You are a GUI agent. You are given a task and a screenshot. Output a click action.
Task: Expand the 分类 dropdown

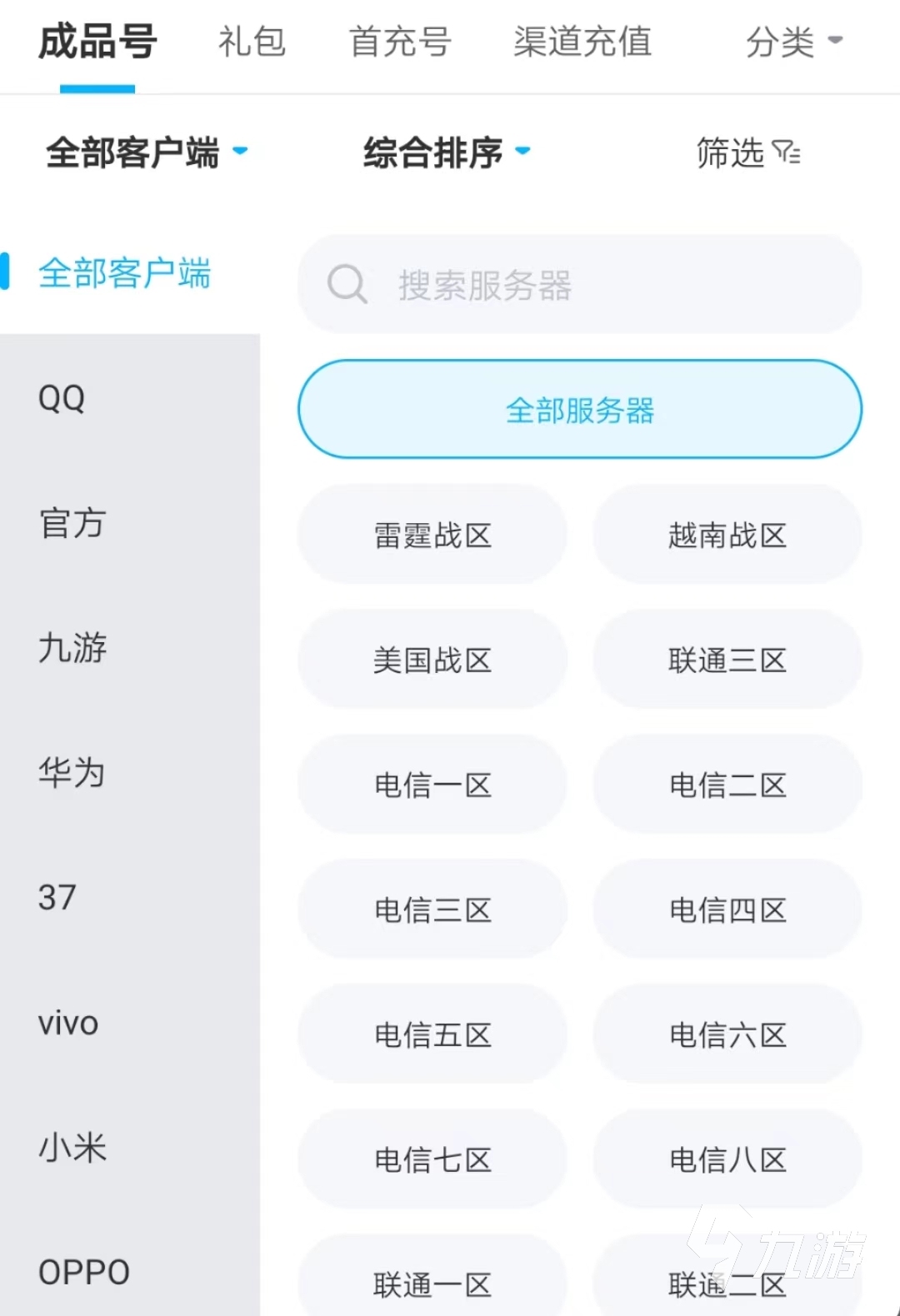pos(793,41)
